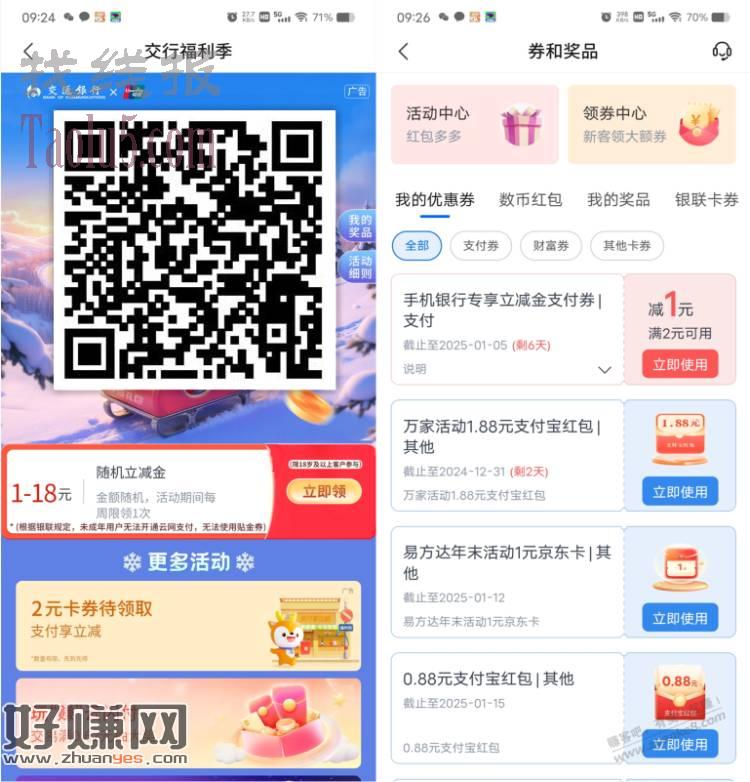The image size is (750, 782).
Task: Use 易方达年末活动1元京东卡 now
Action: 679,619
